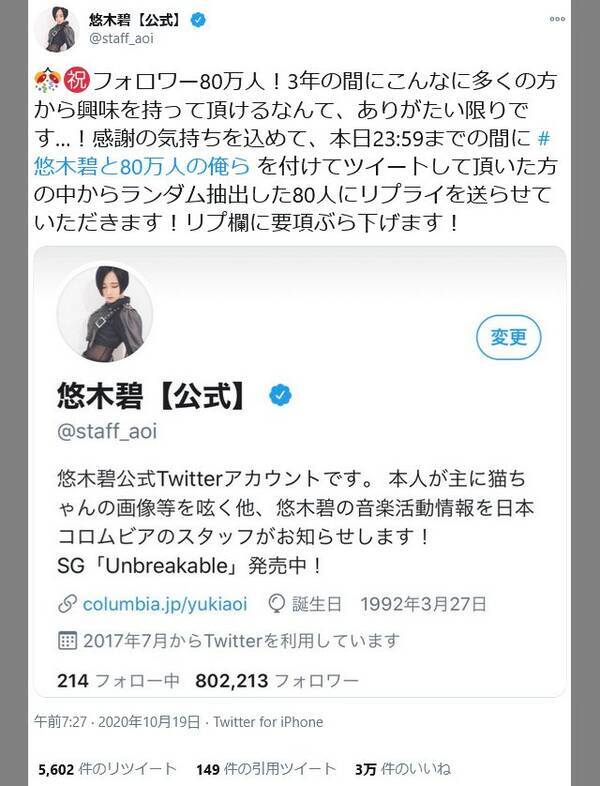Viewport: 600px width, 786px height.
Task: View the 3万 件のいいね list
Action: 402,768
